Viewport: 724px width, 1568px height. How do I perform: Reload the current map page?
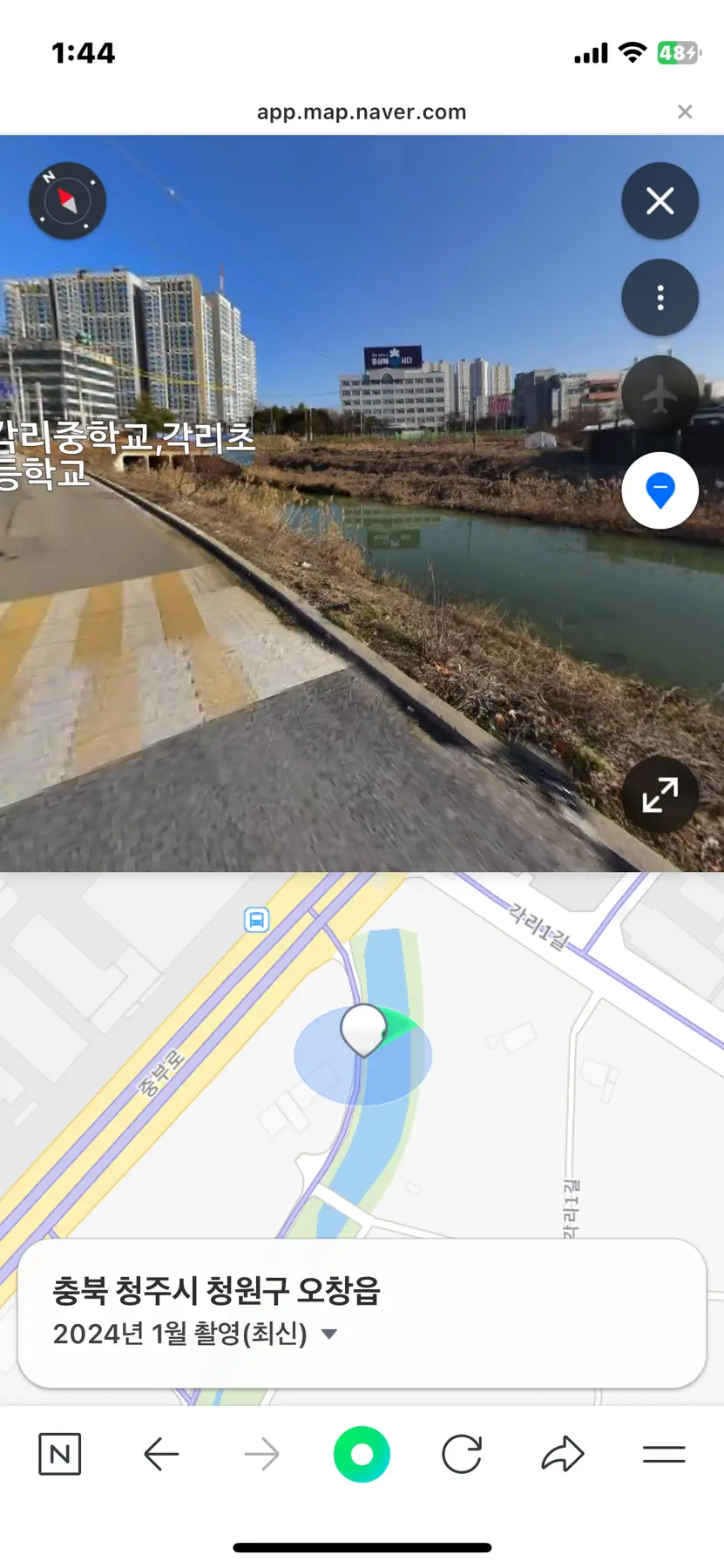coord(462,1454)
